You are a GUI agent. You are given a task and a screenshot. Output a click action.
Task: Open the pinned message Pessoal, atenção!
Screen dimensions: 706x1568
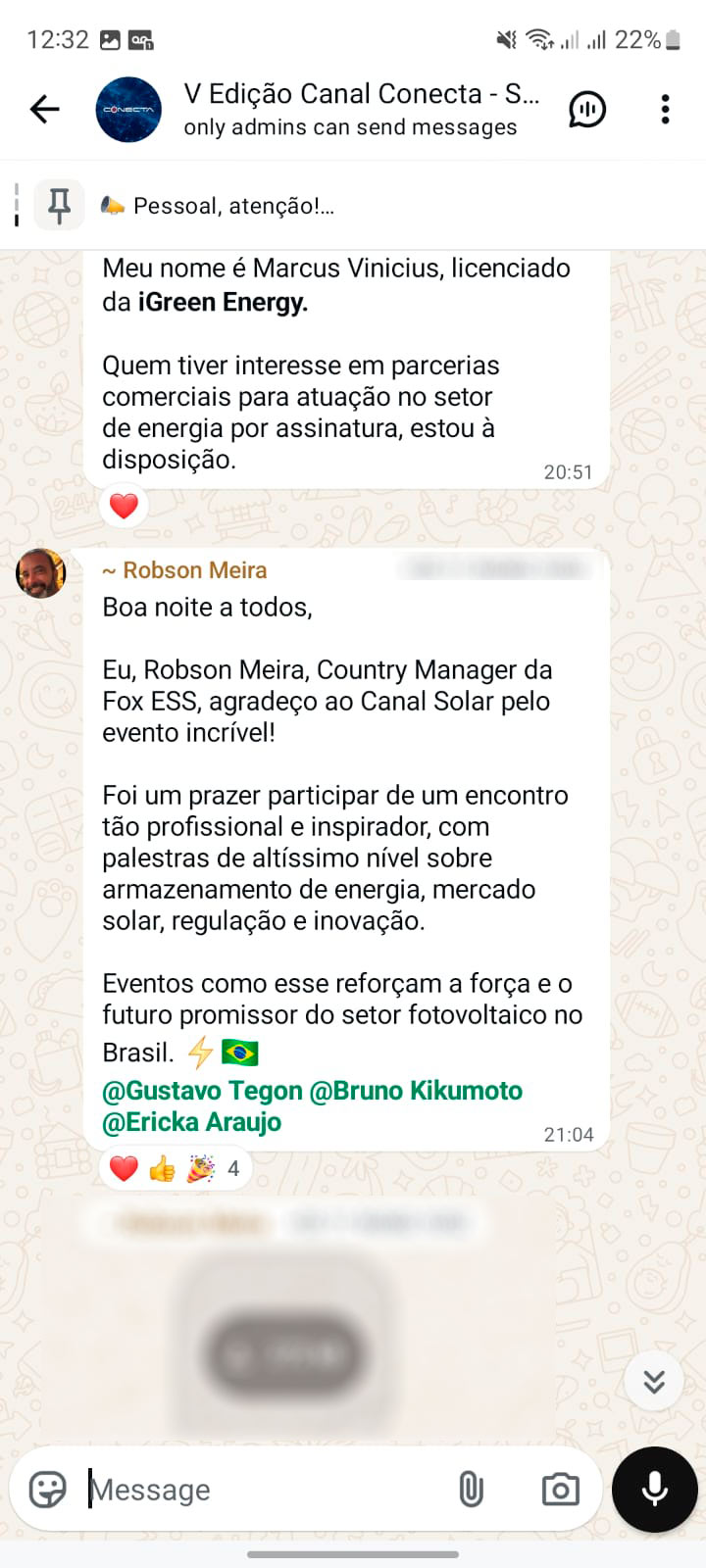click(233, 206)
